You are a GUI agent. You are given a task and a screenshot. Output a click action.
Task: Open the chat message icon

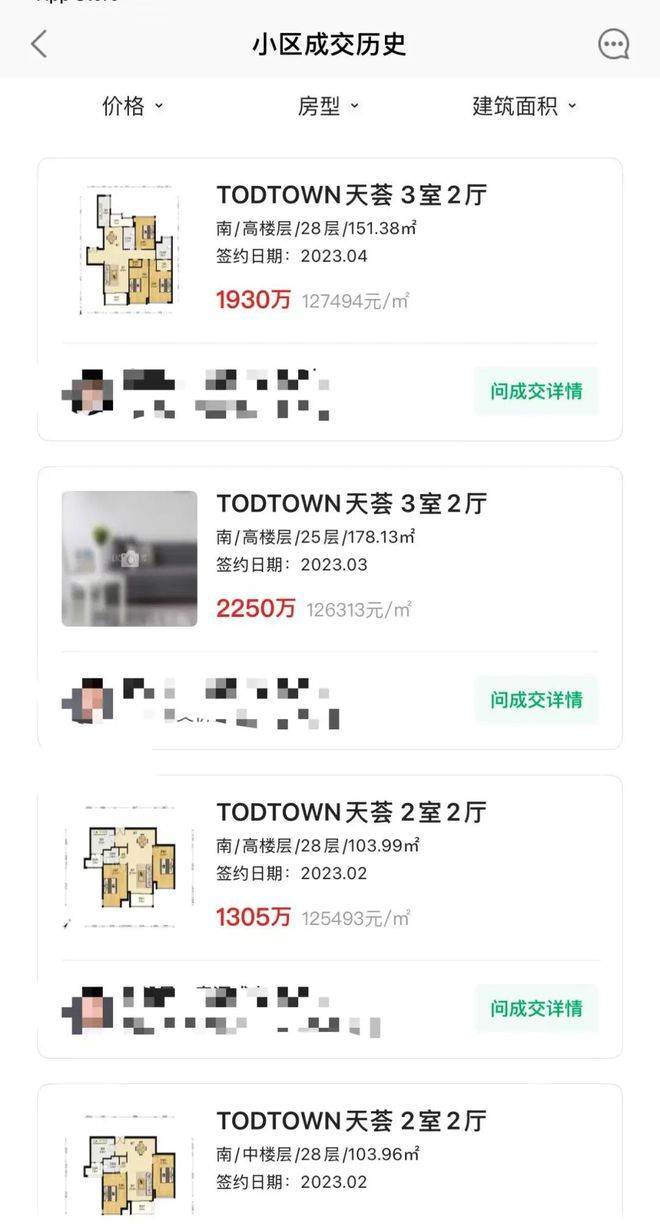pos(613,44)
